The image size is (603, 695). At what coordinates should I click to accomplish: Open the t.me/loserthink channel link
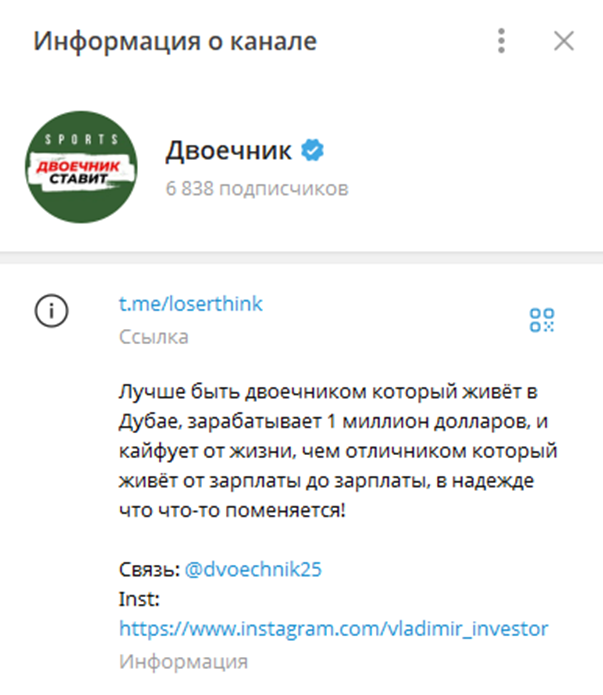190,304
